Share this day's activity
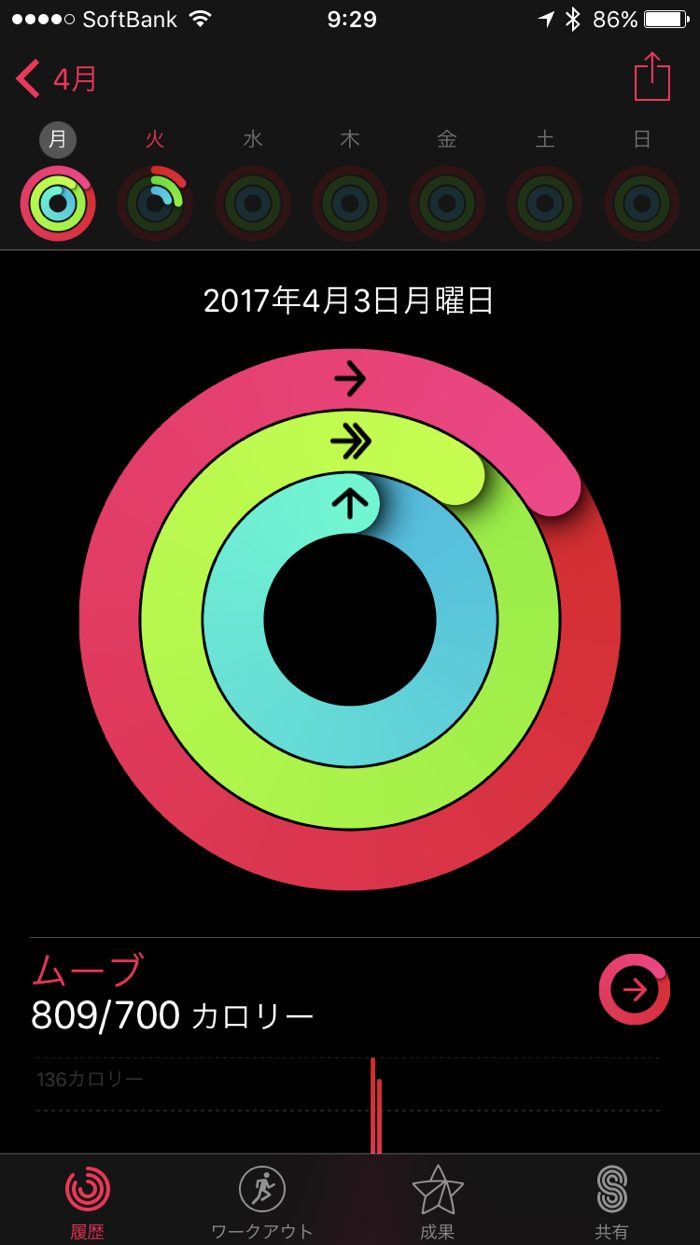This screenshot has height=1245, width=700. [x=651, y=77]
